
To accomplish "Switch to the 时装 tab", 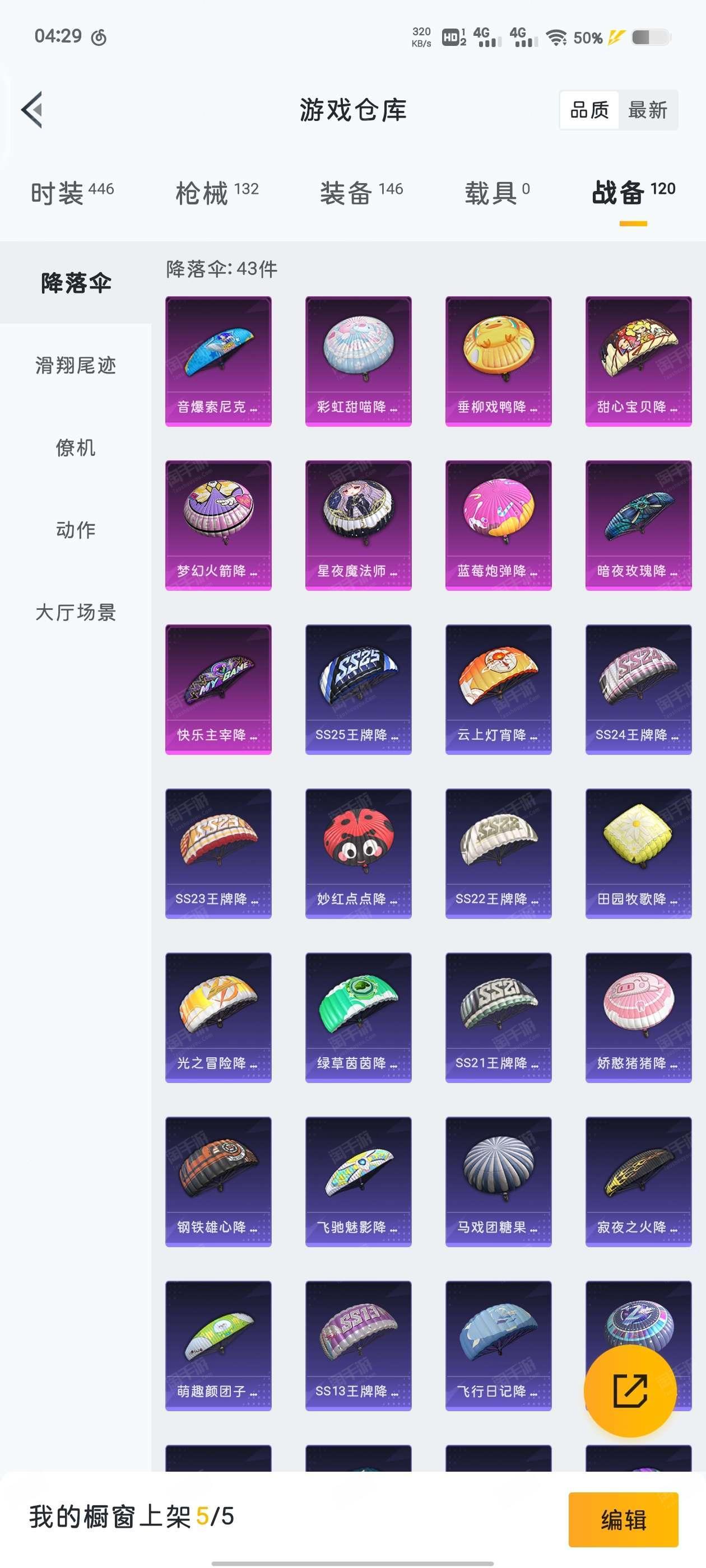I will coord(72,193).
